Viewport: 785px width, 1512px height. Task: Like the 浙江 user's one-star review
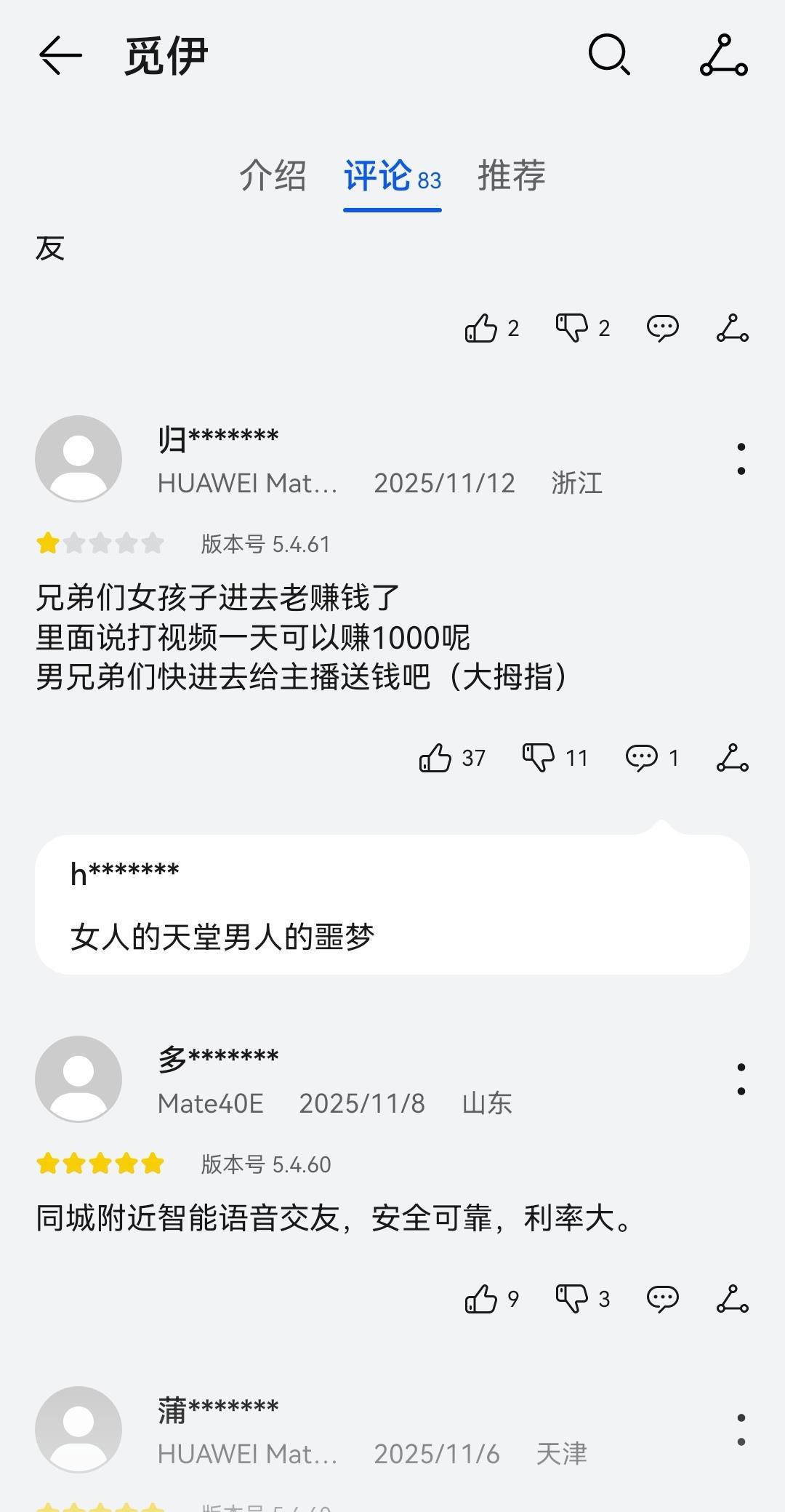(x=435, y=758)
